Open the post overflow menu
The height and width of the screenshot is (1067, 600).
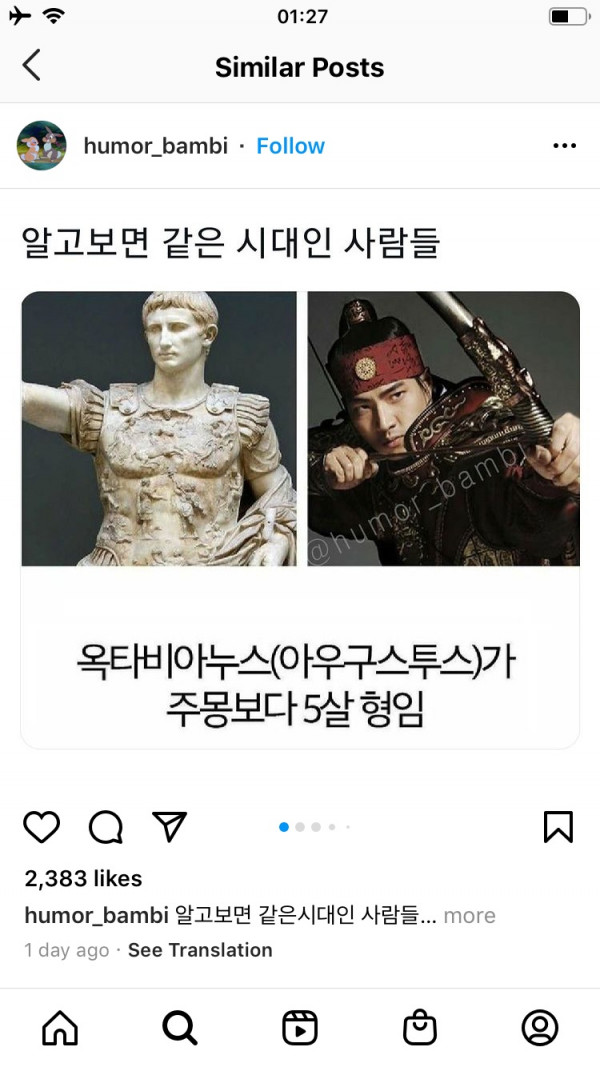click(564, 146)
